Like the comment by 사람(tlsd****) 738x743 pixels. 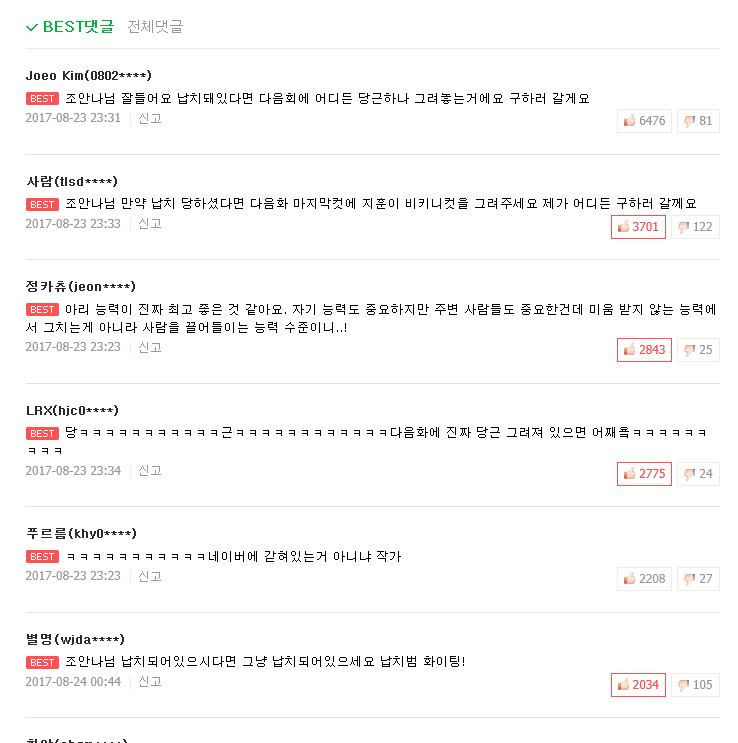point(638,227)
